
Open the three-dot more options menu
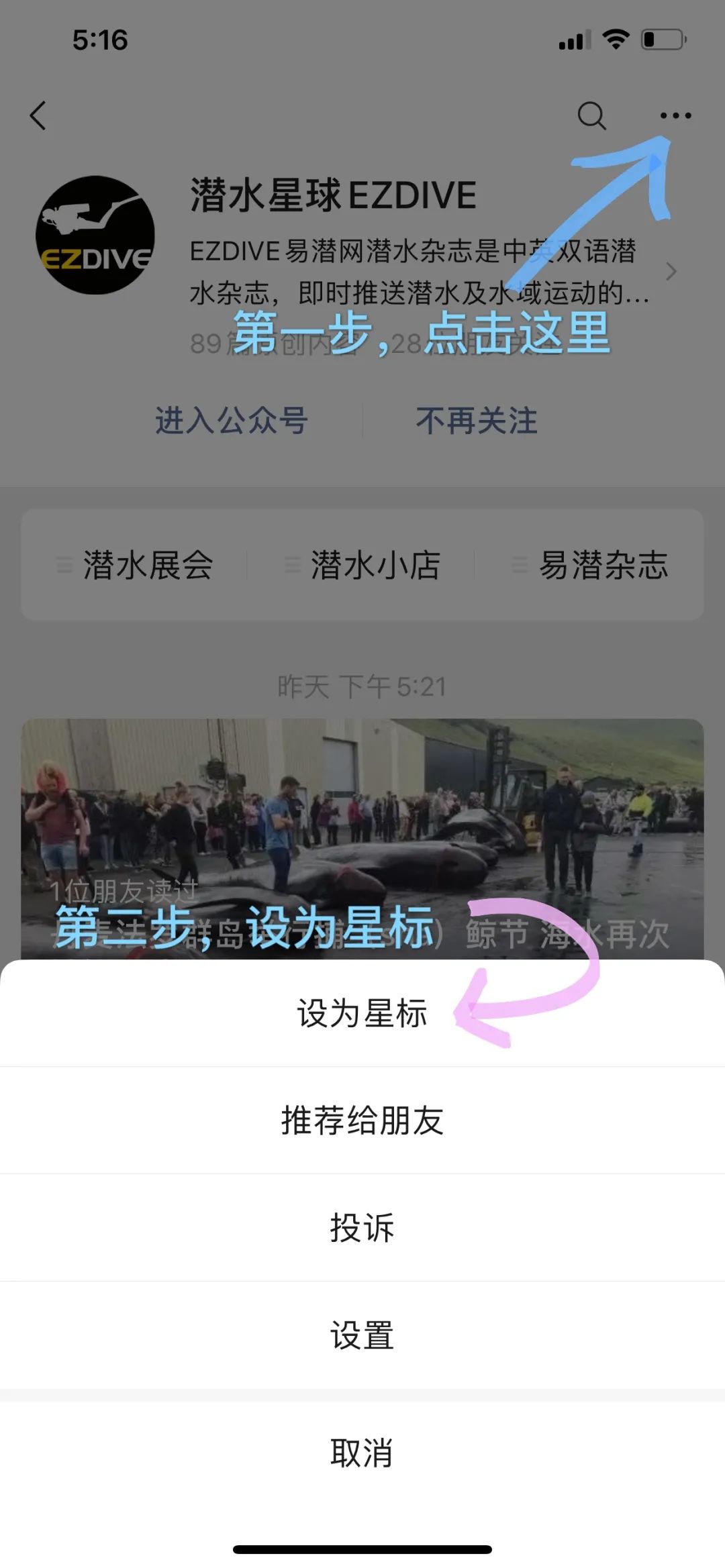[x=675, y=115]
